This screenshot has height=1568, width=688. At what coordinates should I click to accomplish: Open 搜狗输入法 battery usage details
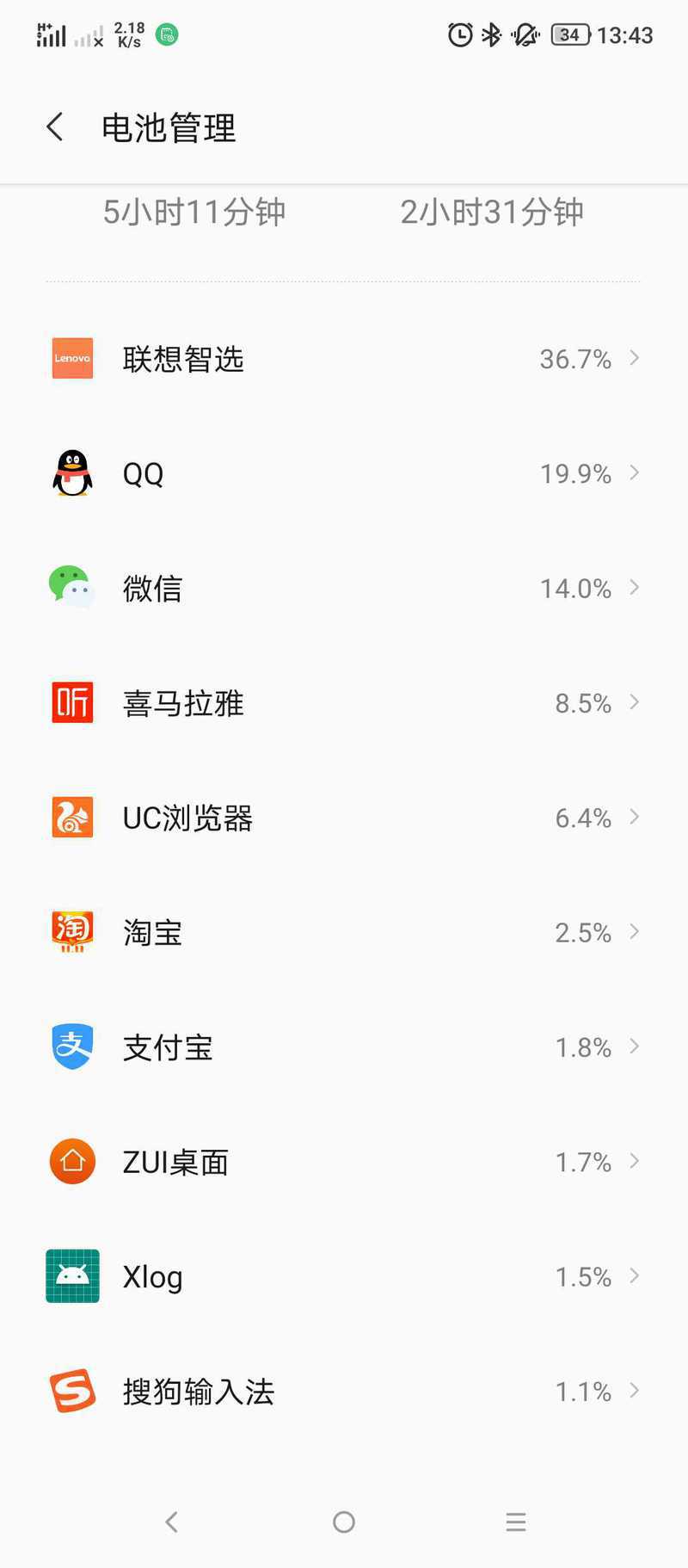pos(344,1391)
